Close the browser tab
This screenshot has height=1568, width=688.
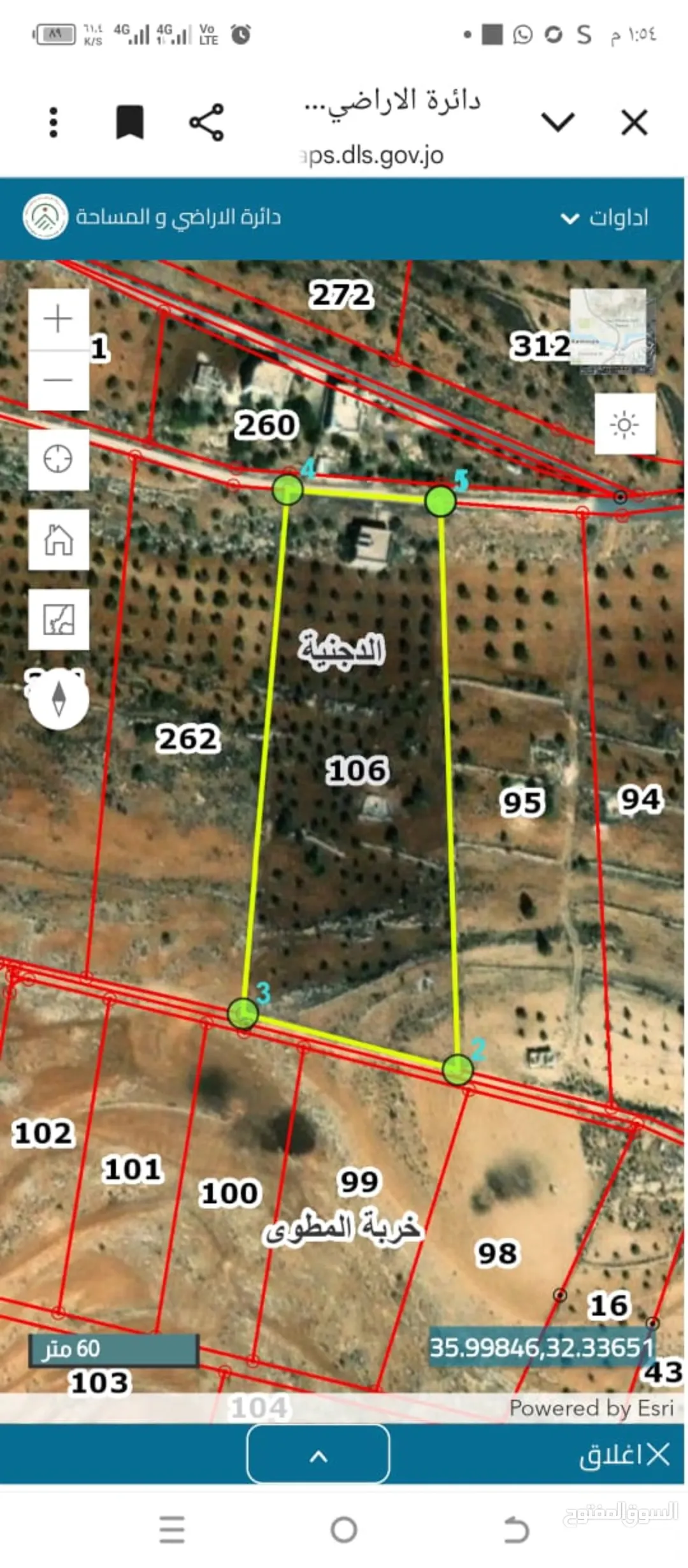[x=634, y=122]
